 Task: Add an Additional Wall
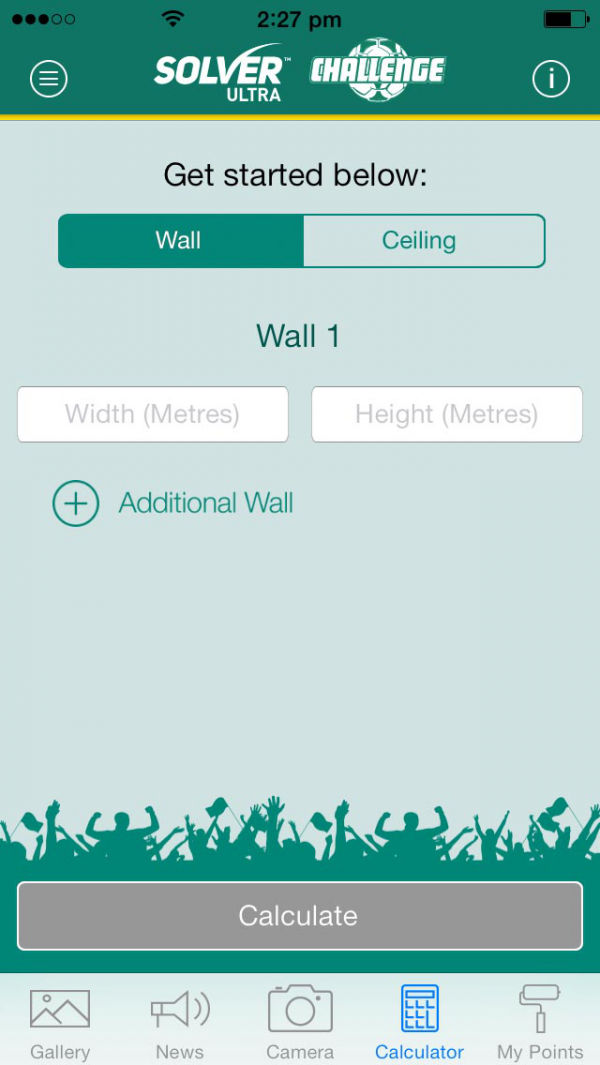(174, 503)
